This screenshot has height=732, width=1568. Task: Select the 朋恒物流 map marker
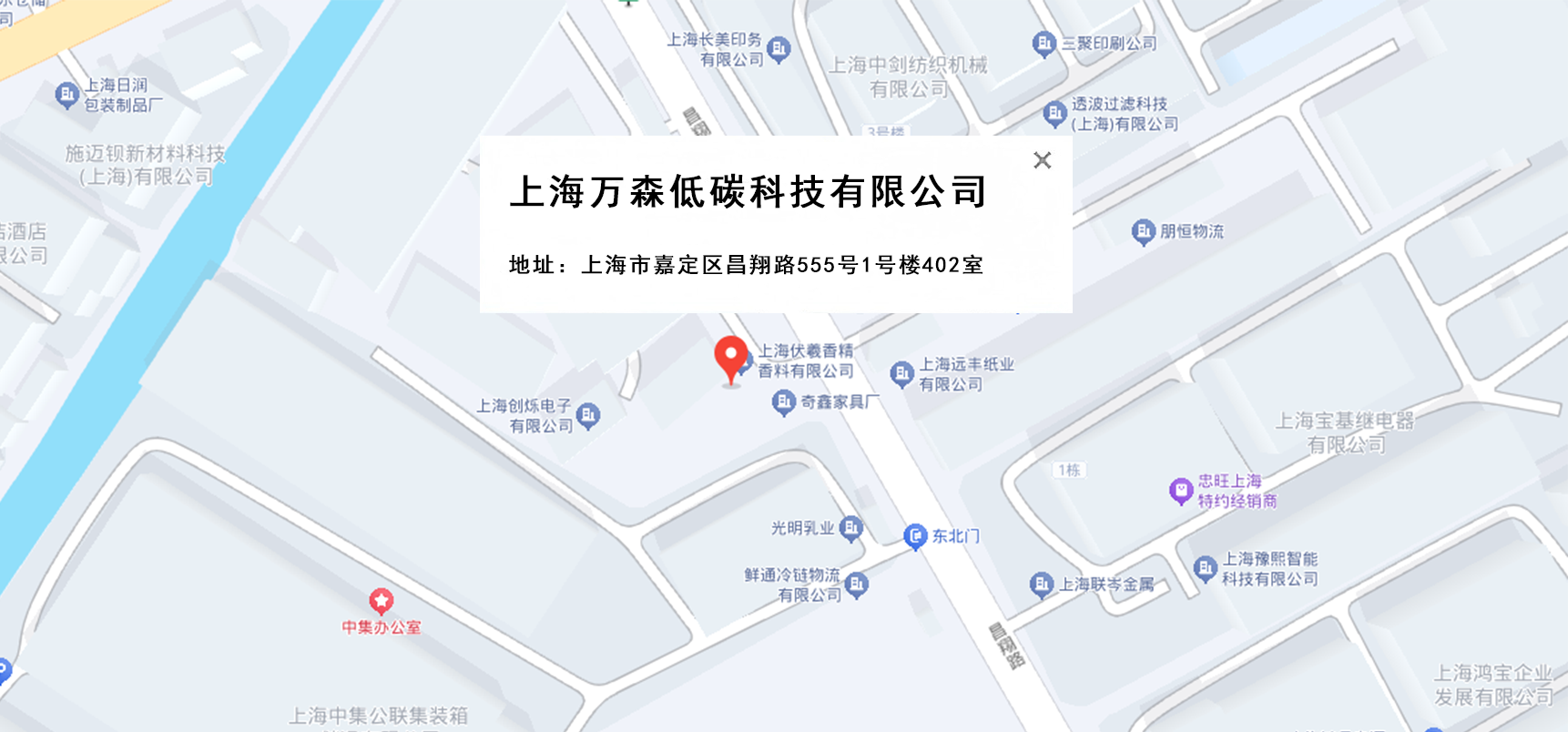1143,231
